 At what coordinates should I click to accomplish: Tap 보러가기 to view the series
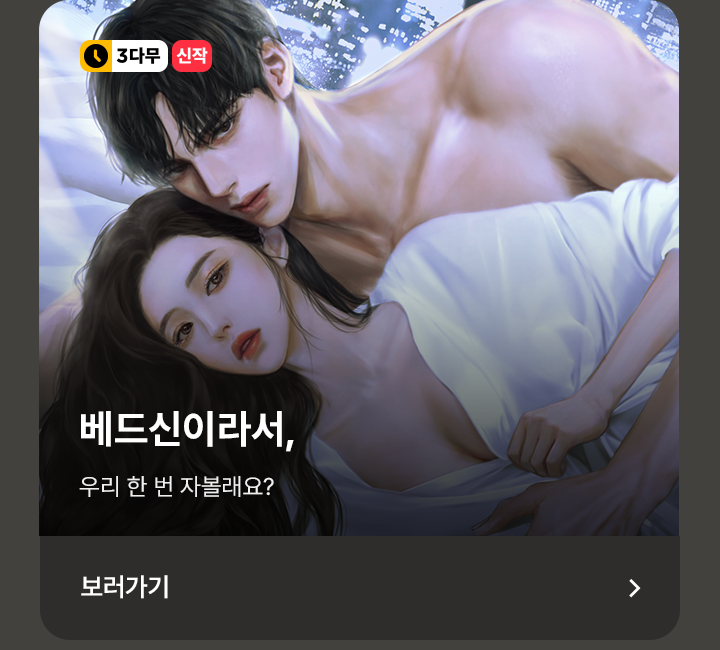pyautogui.click(x=359, y=588)
